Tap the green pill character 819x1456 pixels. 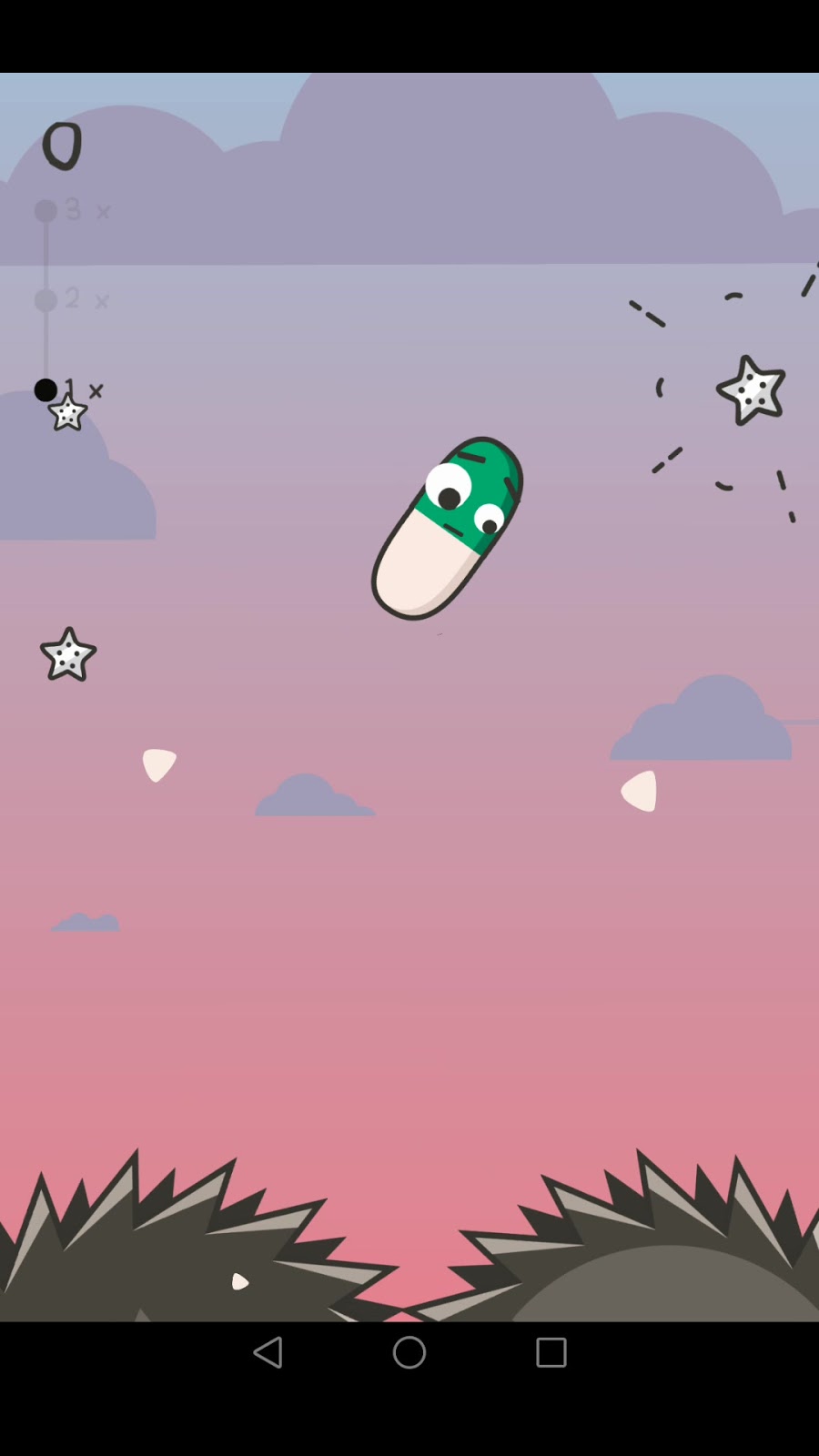pyautogui.click(x=447, y=529)
